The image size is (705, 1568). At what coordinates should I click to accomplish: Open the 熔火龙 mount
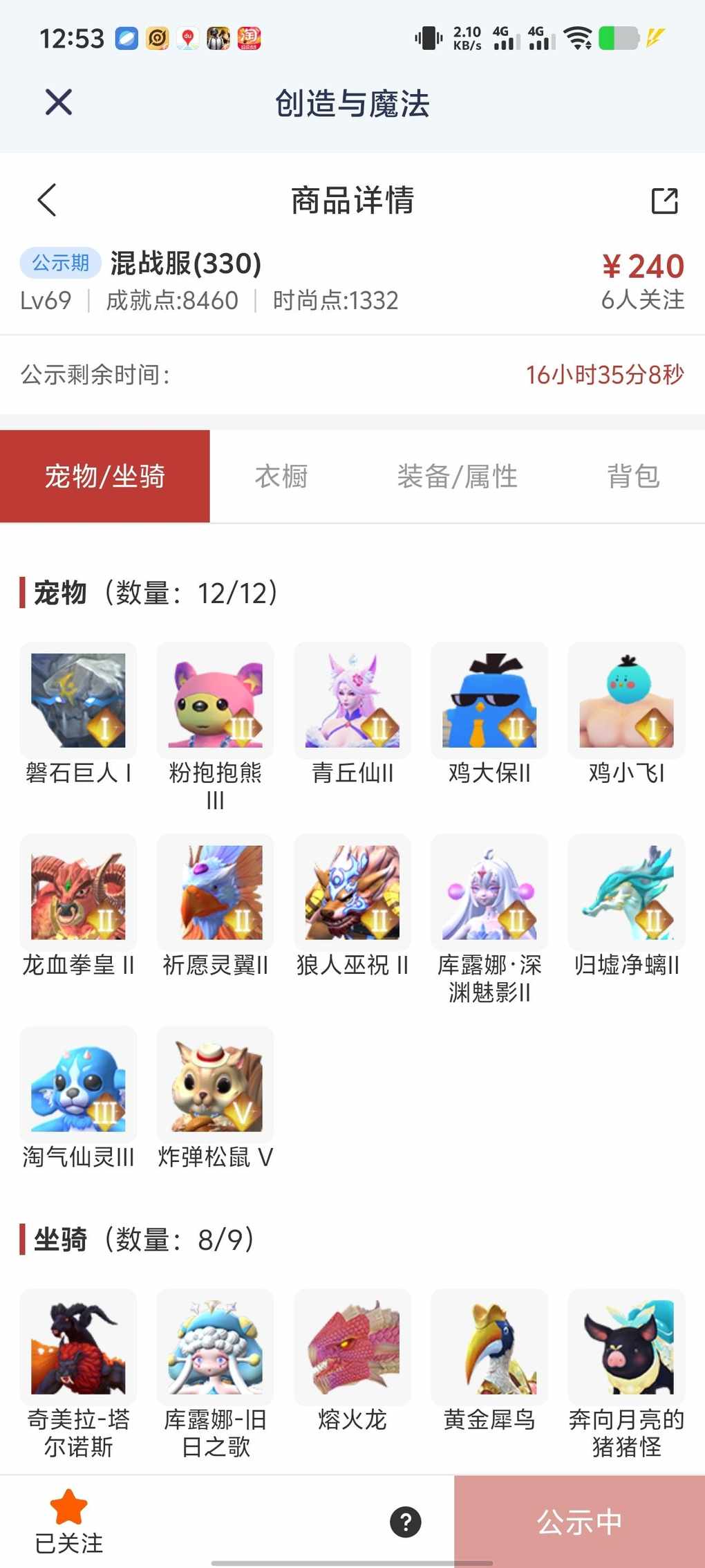click(x=352, y=1347)
